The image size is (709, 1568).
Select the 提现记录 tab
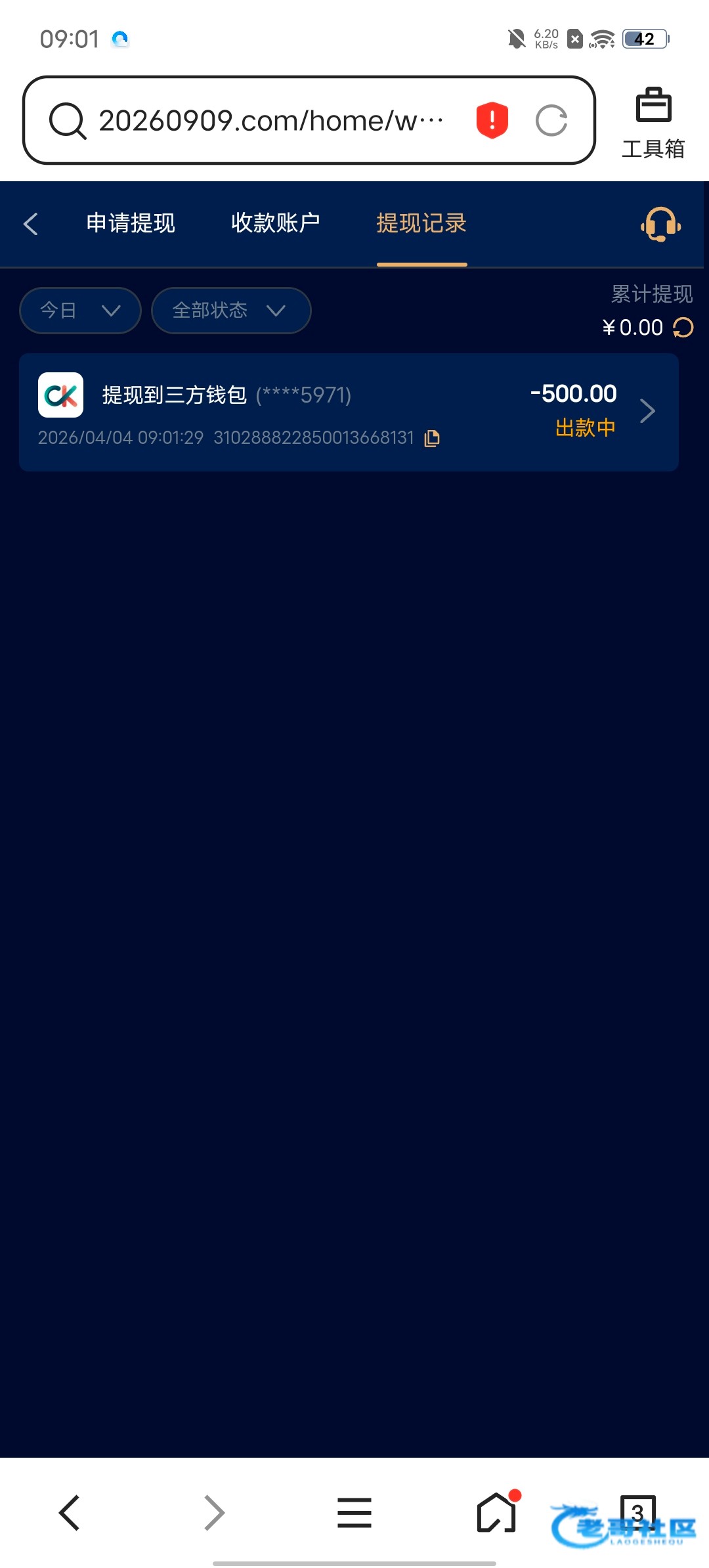[x=421, y=223]
